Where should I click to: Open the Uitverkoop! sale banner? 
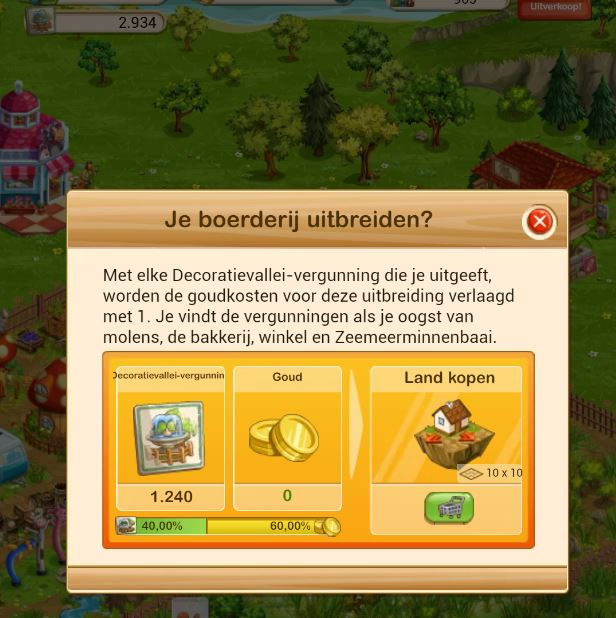[553, 8]
